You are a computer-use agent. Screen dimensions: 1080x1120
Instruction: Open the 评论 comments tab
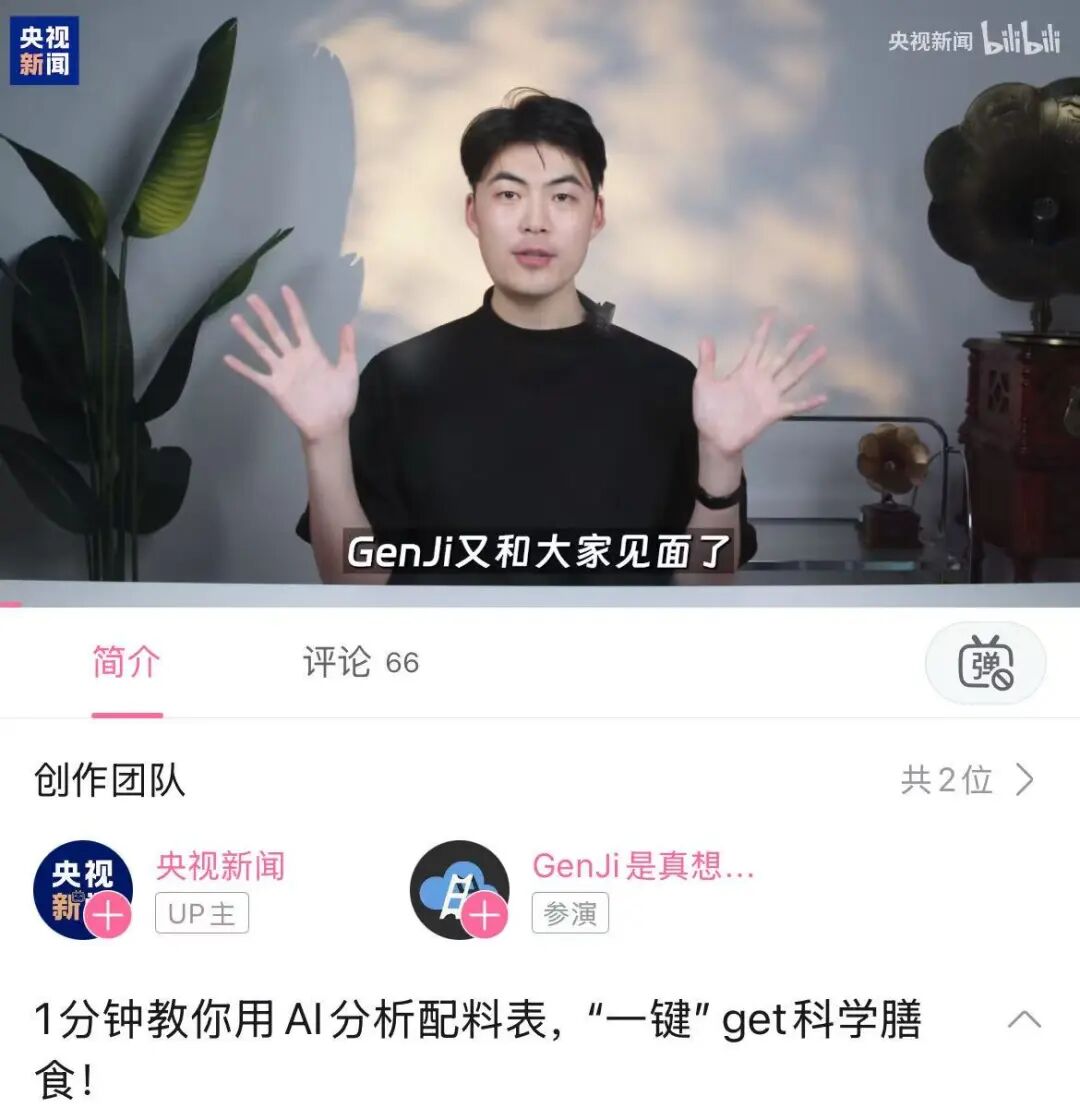(360, 663)
